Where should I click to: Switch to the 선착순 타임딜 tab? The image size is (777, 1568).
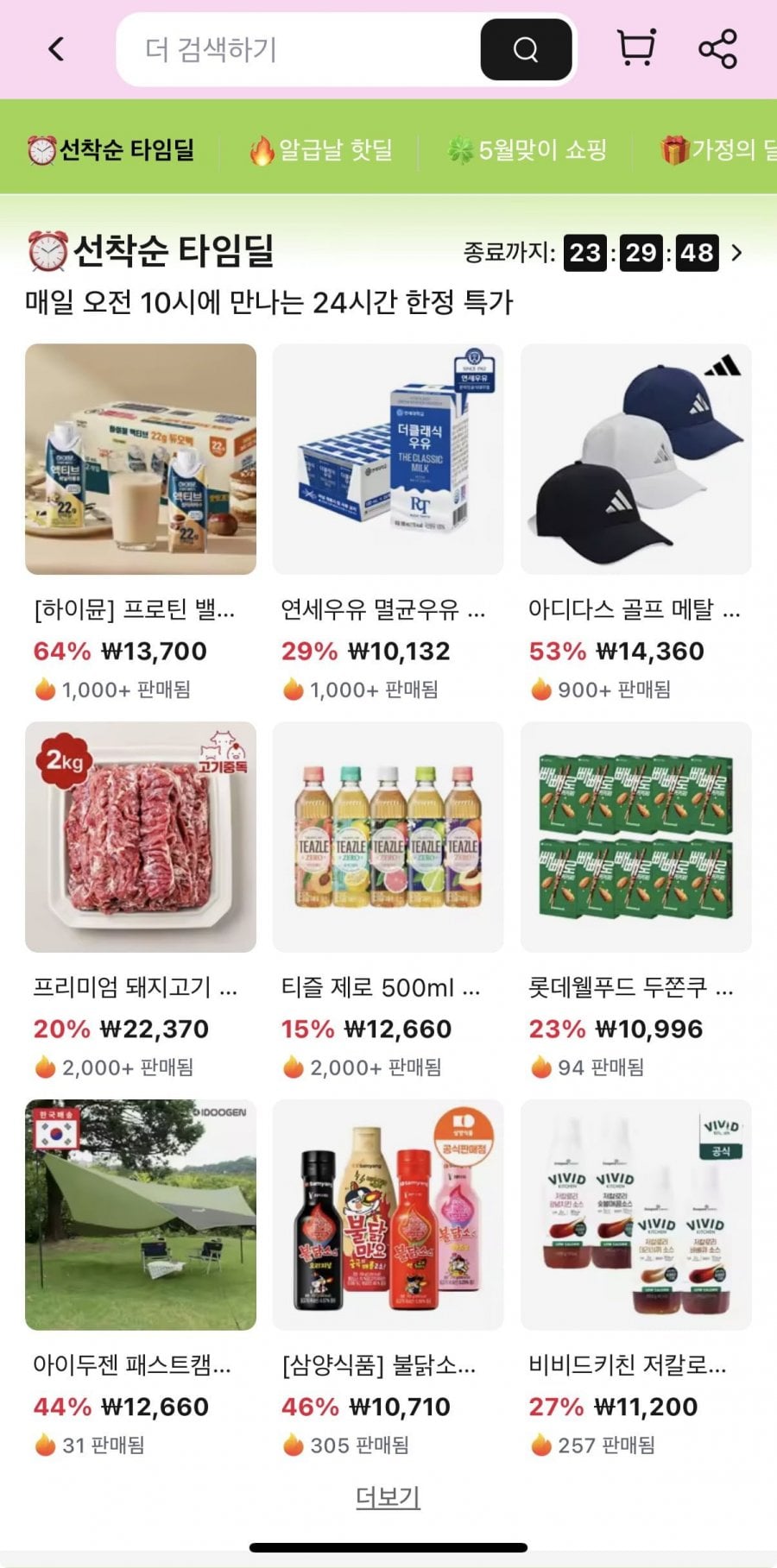coord(111,150)
